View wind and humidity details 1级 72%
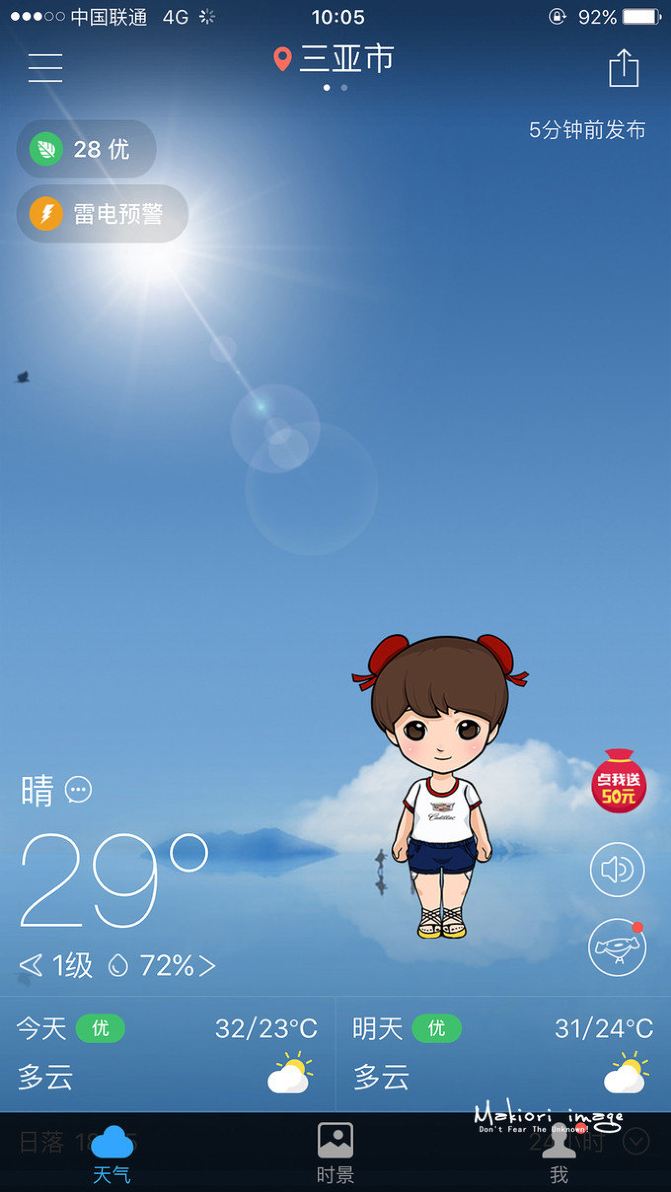Image resolution: width=671 pixels, height=1192 pixels. pyautogui.click(x=117, y=965)
